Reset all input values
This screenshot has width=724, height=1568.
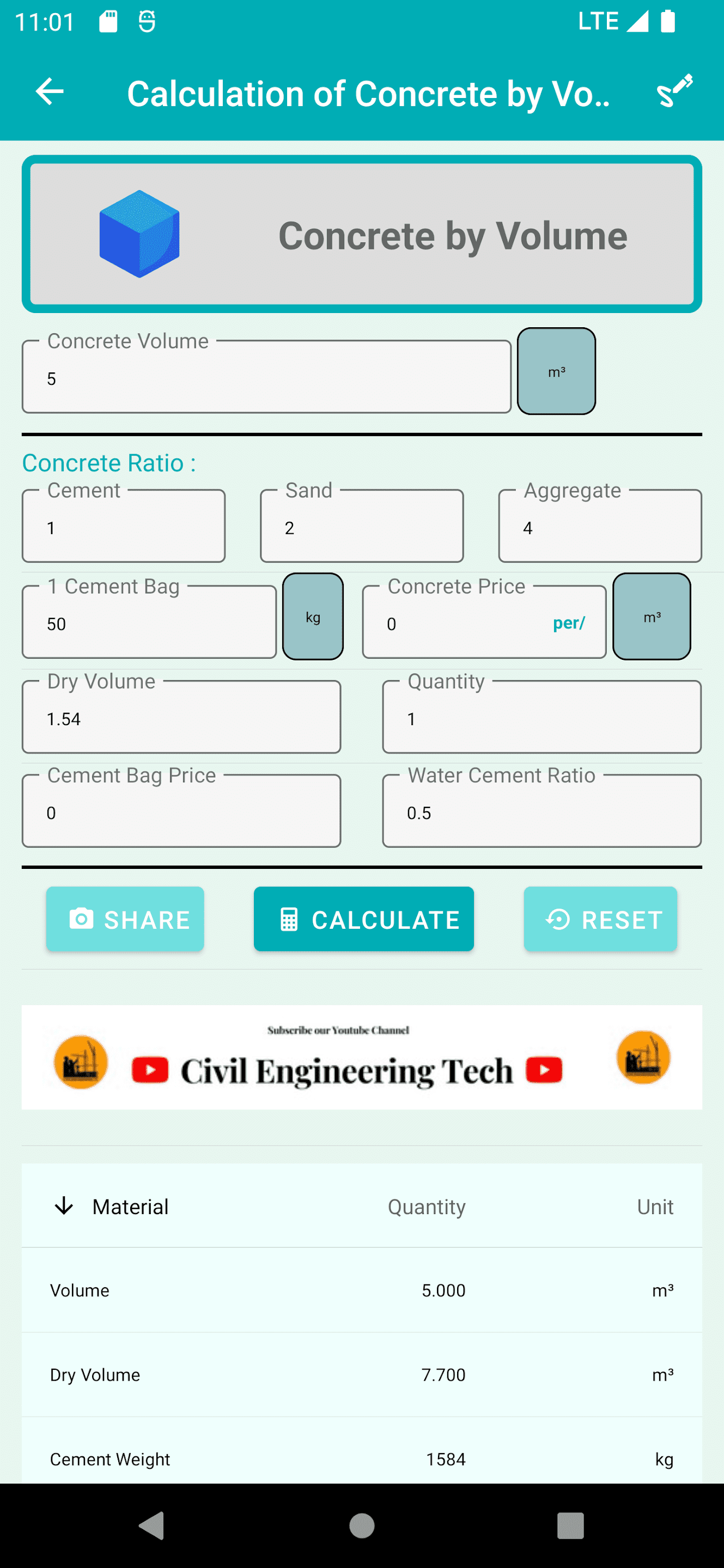600,919
